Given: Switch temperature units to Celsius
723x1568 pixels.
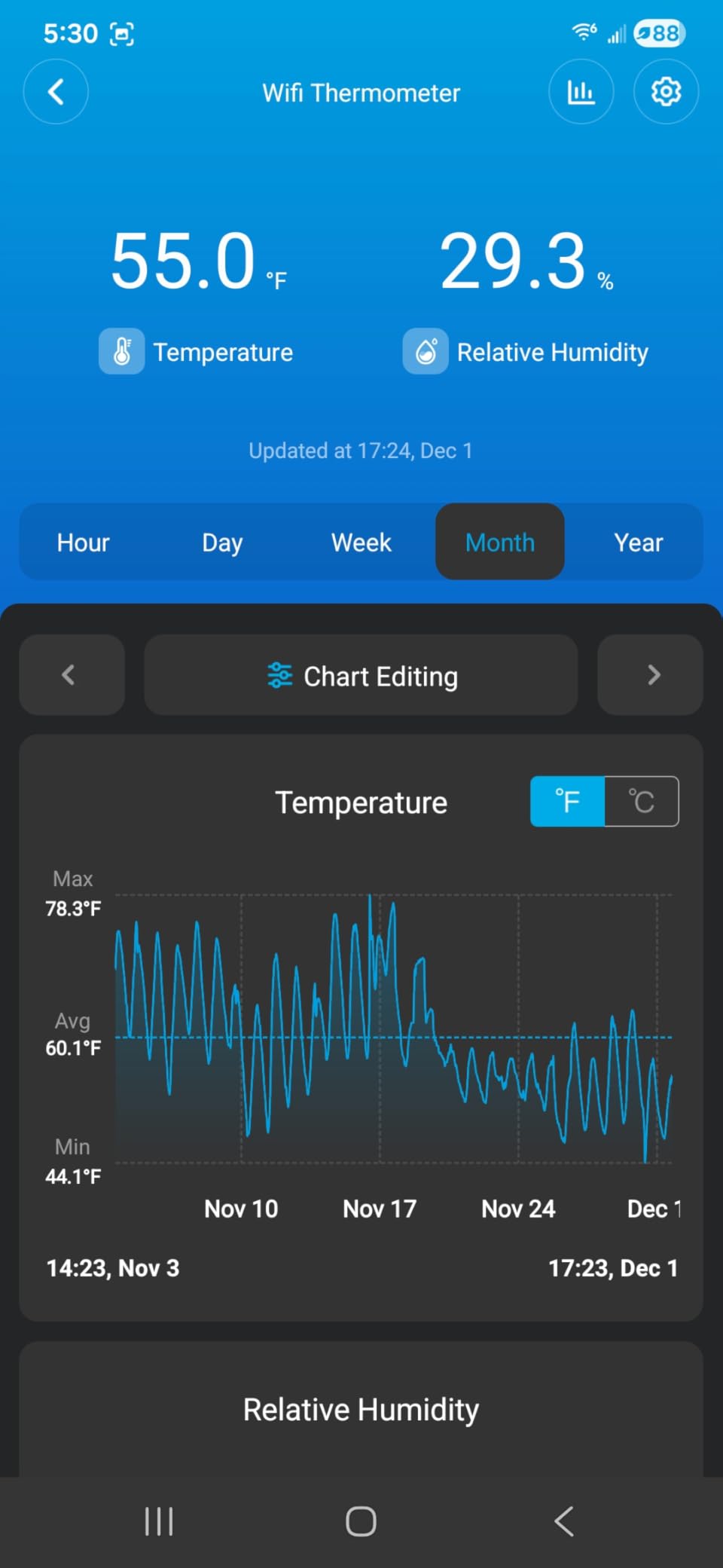Looking at the screenshot, I should coord(640,801).
